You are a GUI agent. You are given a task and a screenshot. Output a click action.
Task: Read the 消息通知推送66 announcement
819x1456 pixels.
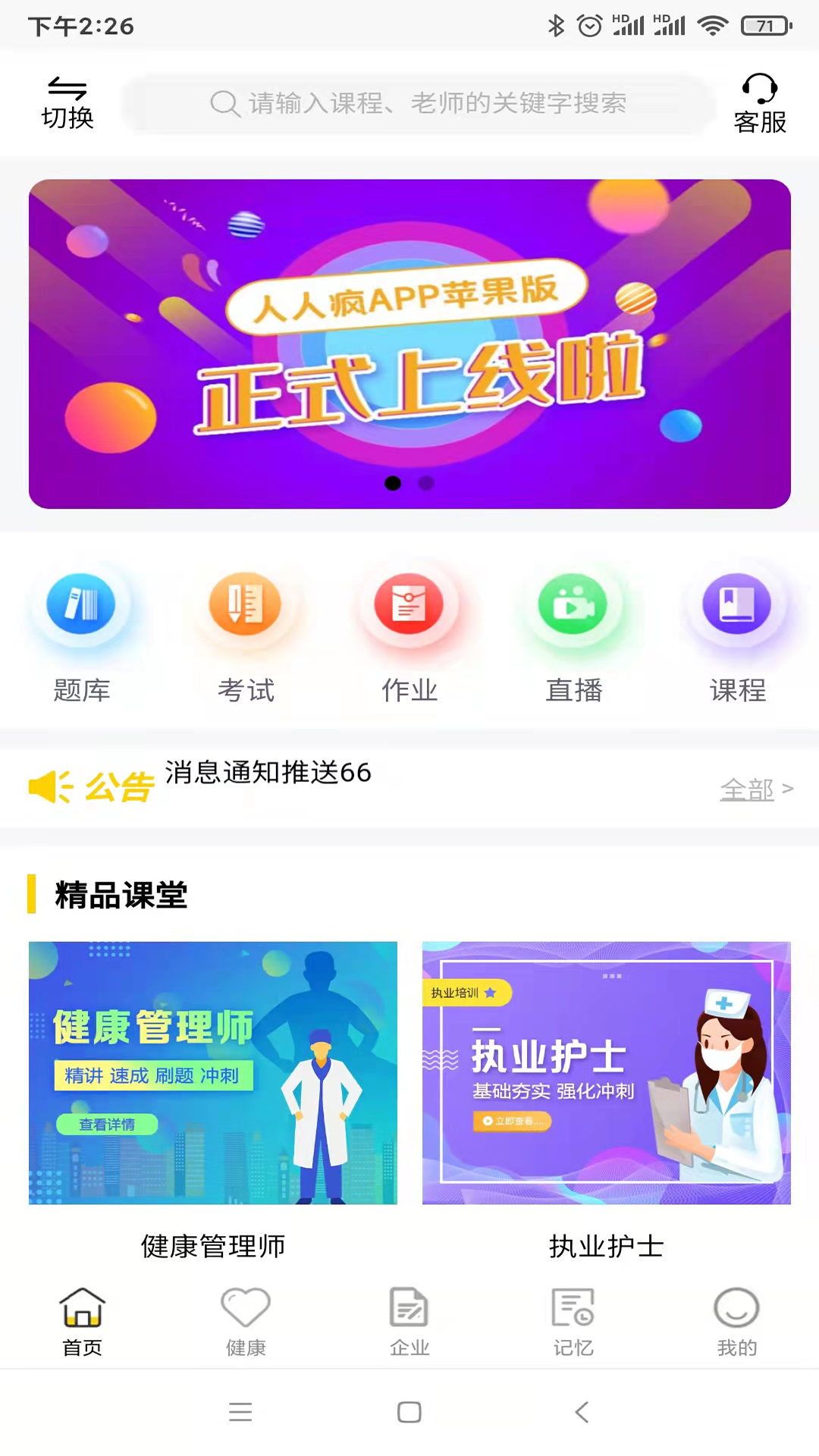(268, 773)
